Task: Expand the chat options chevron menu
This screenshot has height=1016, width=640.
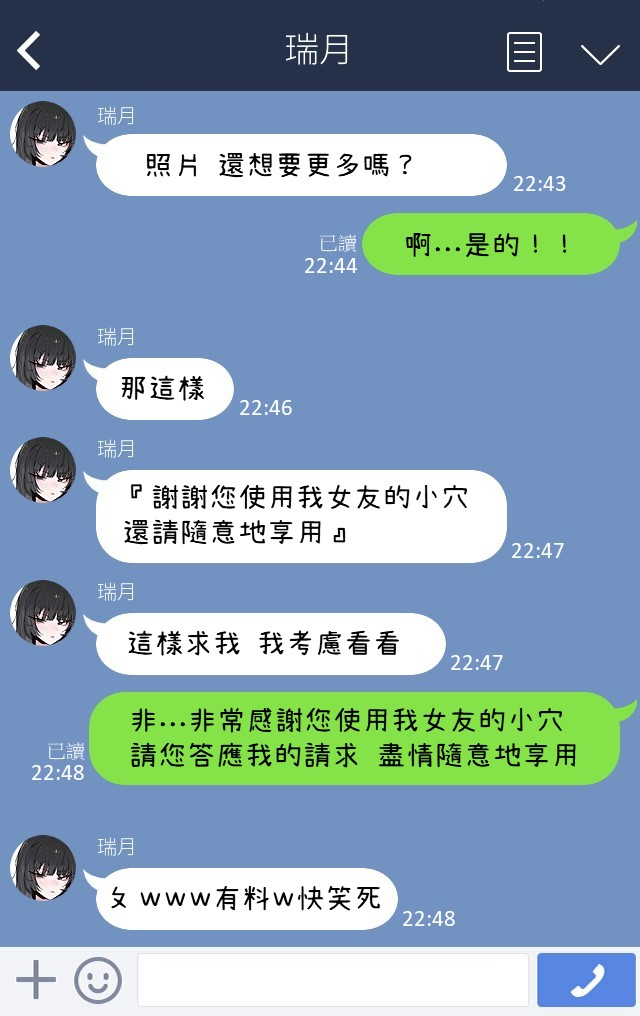Action: [x=600, y=53]
